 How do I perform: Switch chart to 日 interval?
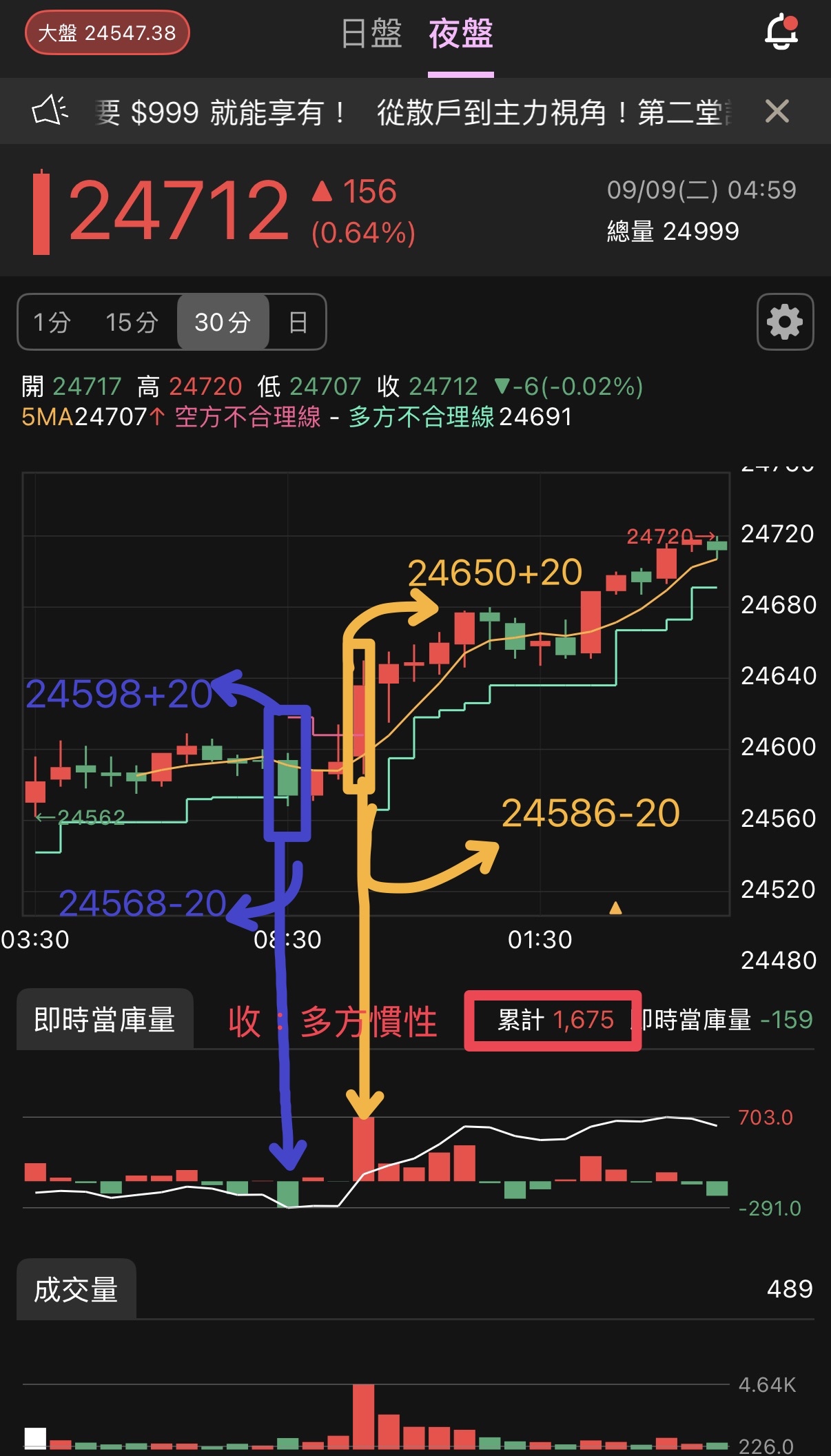click(298, 322)
